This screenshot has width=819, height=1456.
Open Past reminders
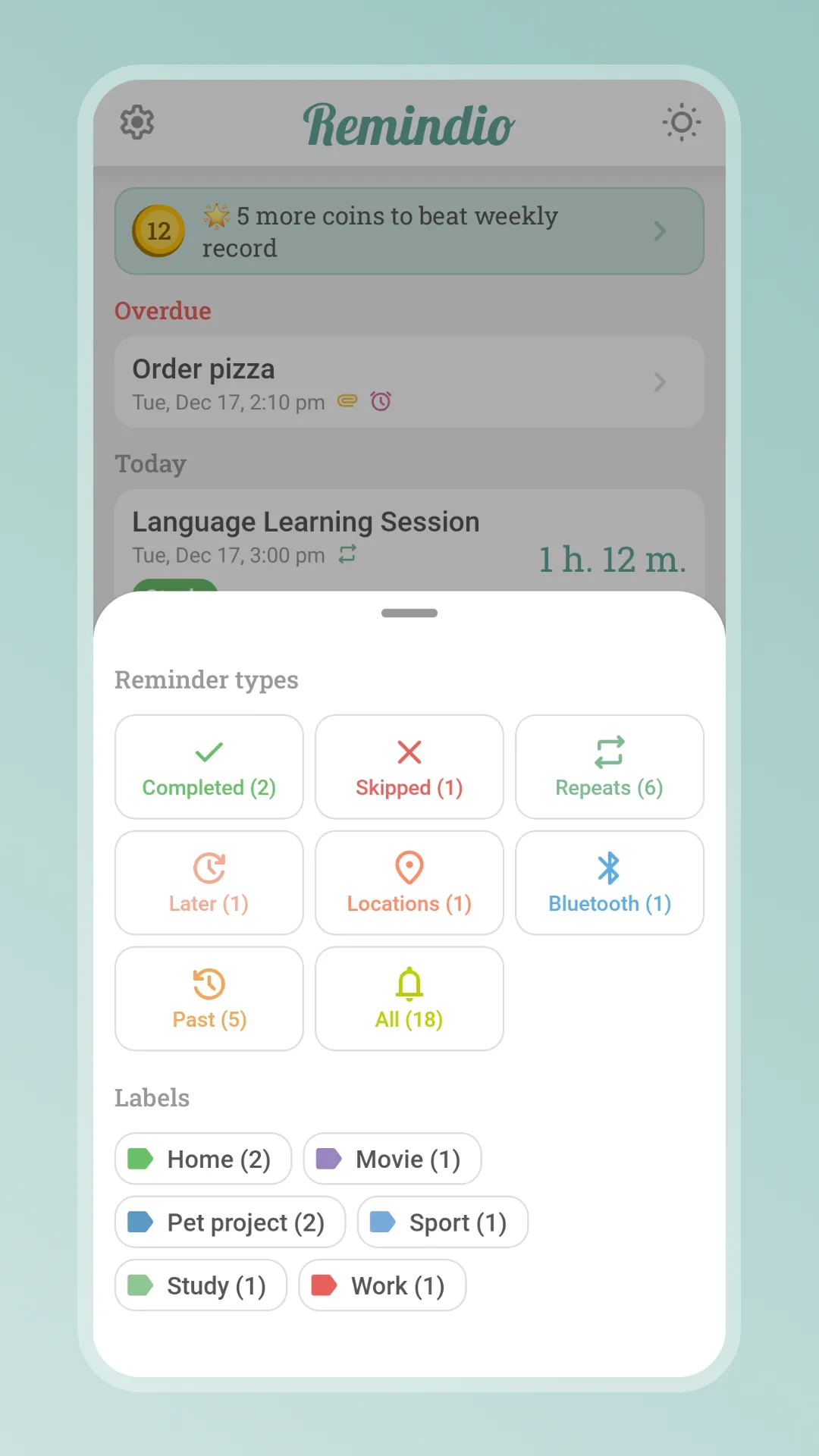pyautogui.click(x=209, y=999)
